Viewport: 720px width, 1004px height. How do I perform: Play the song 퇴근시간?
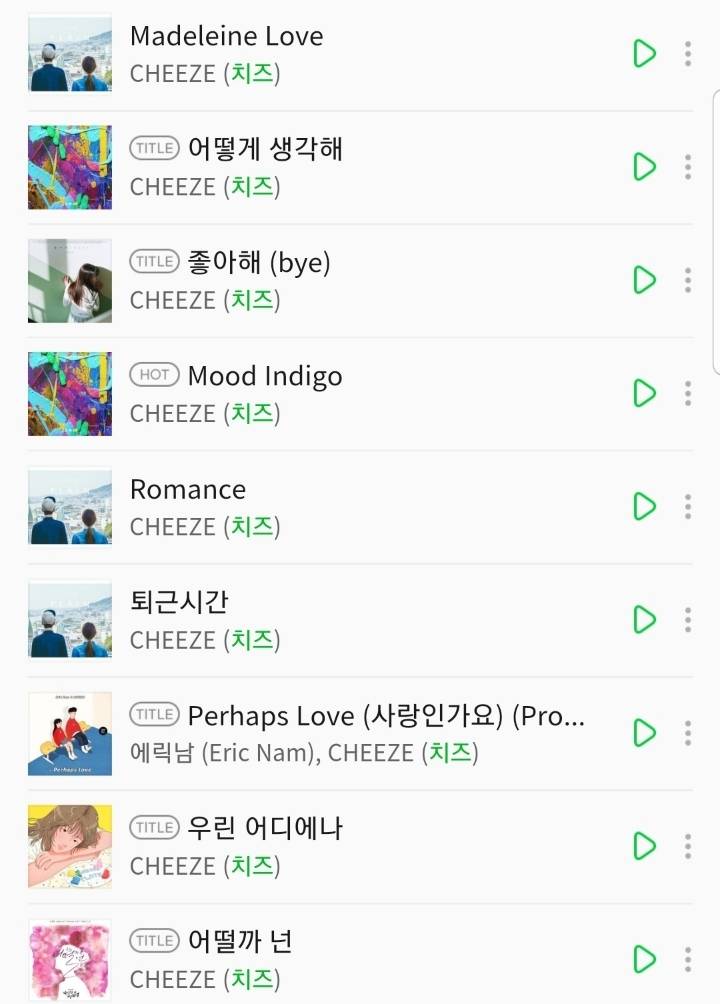tap(643, 619)
